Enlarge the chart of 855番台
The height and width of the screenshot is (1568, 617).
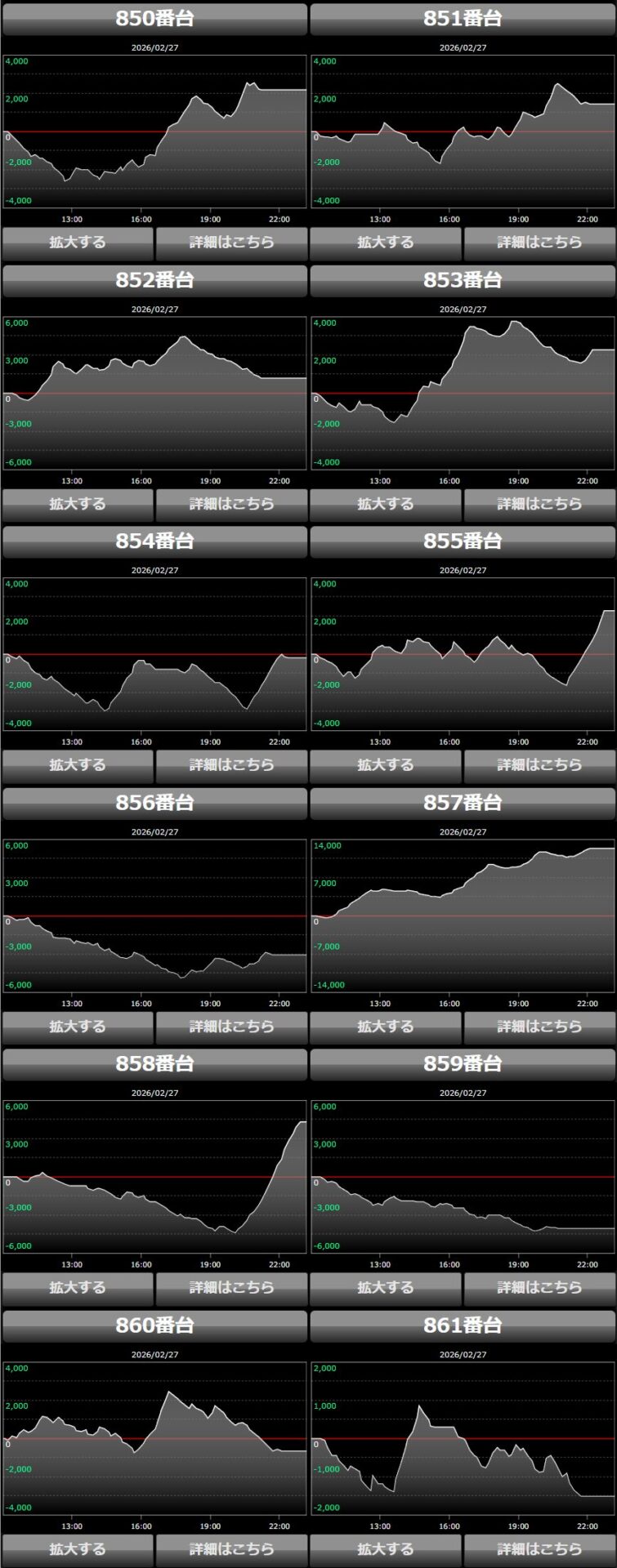[386, 765]
